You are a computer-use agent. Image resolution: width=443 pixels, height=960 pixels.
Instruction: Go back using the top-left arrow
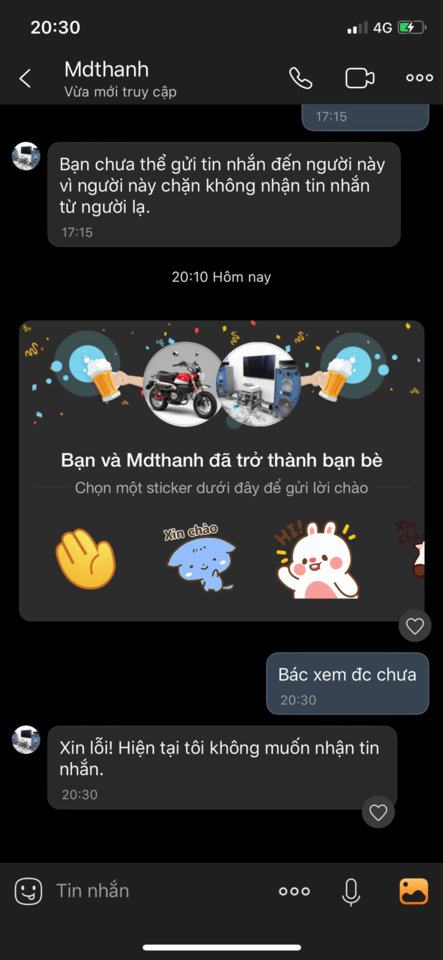point(24,78)
